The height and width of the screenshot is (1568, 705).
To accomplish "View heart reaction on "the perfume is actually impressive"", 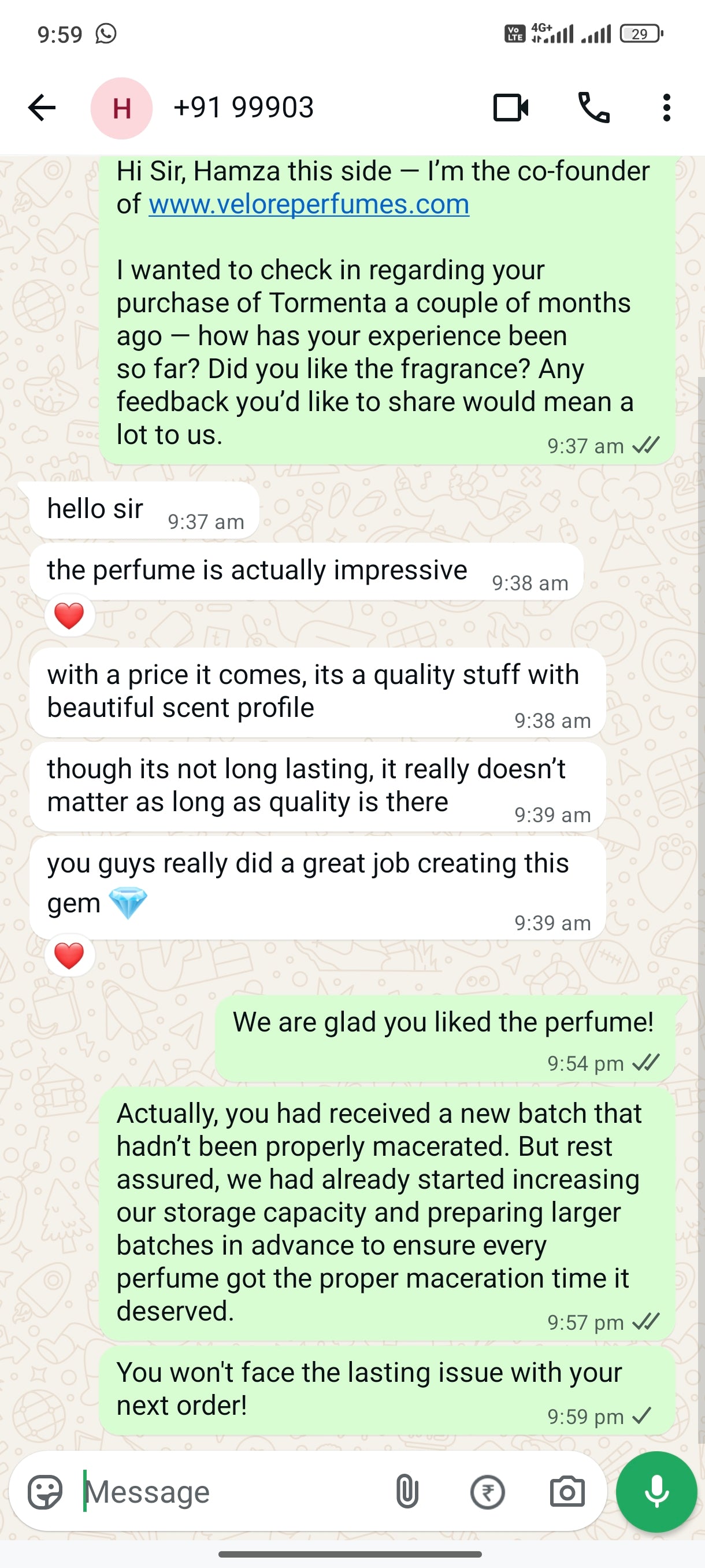I will [69, 615].
